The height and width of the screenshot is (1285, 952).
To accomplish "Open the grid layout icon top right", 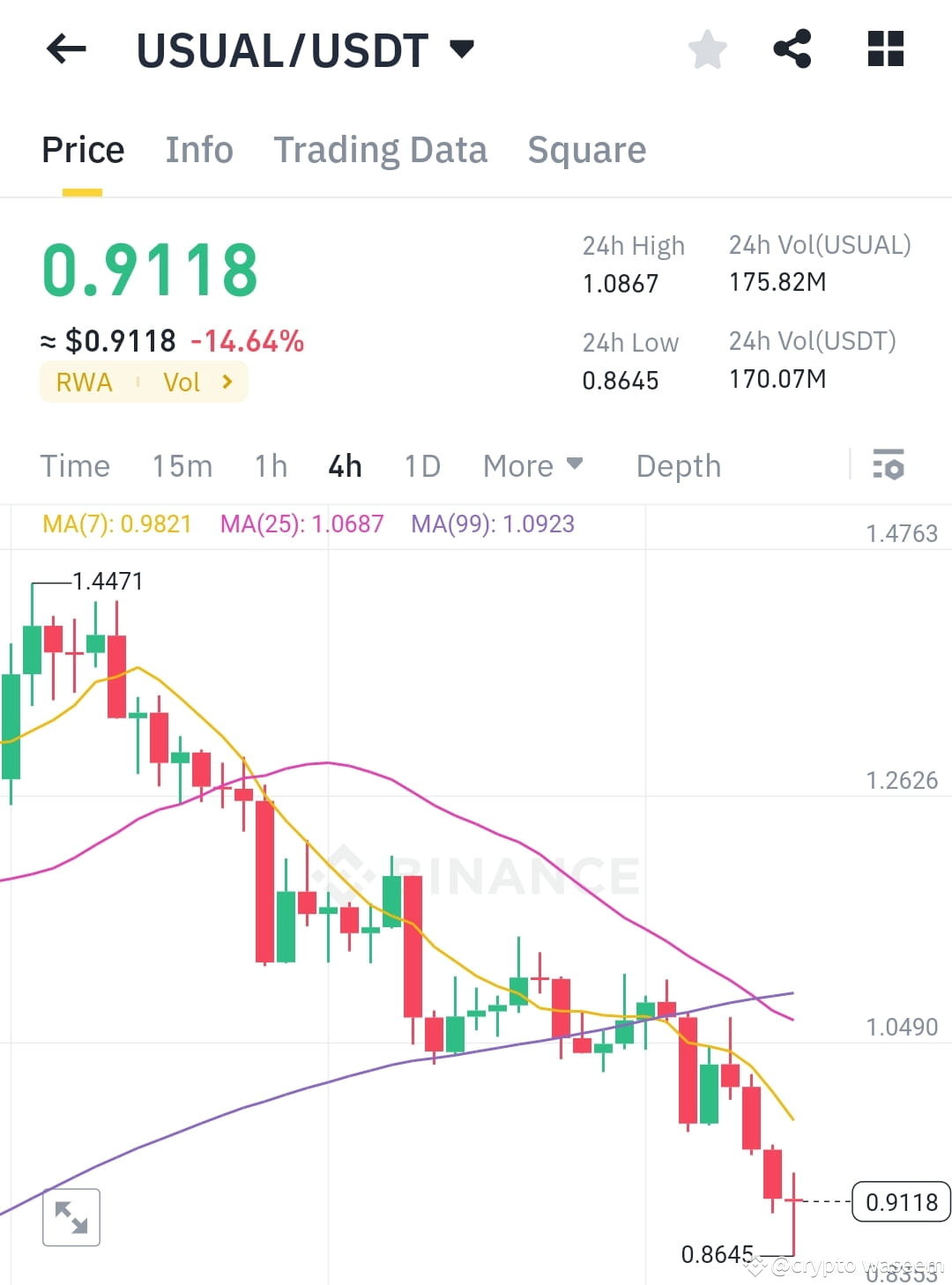I will [884, 48].
